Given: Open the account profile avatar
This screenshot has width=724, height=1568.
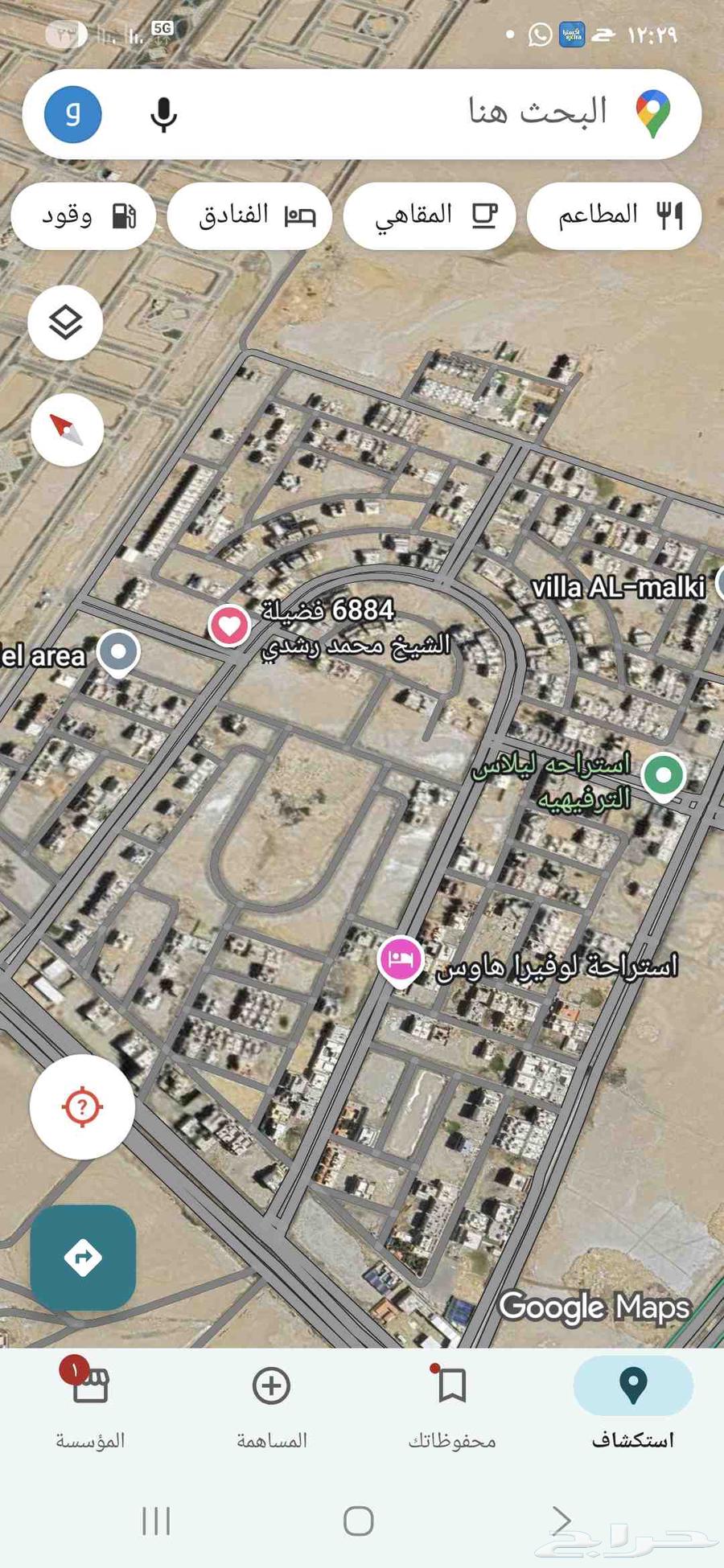Looking at the screenshot, I should (72, 115).
